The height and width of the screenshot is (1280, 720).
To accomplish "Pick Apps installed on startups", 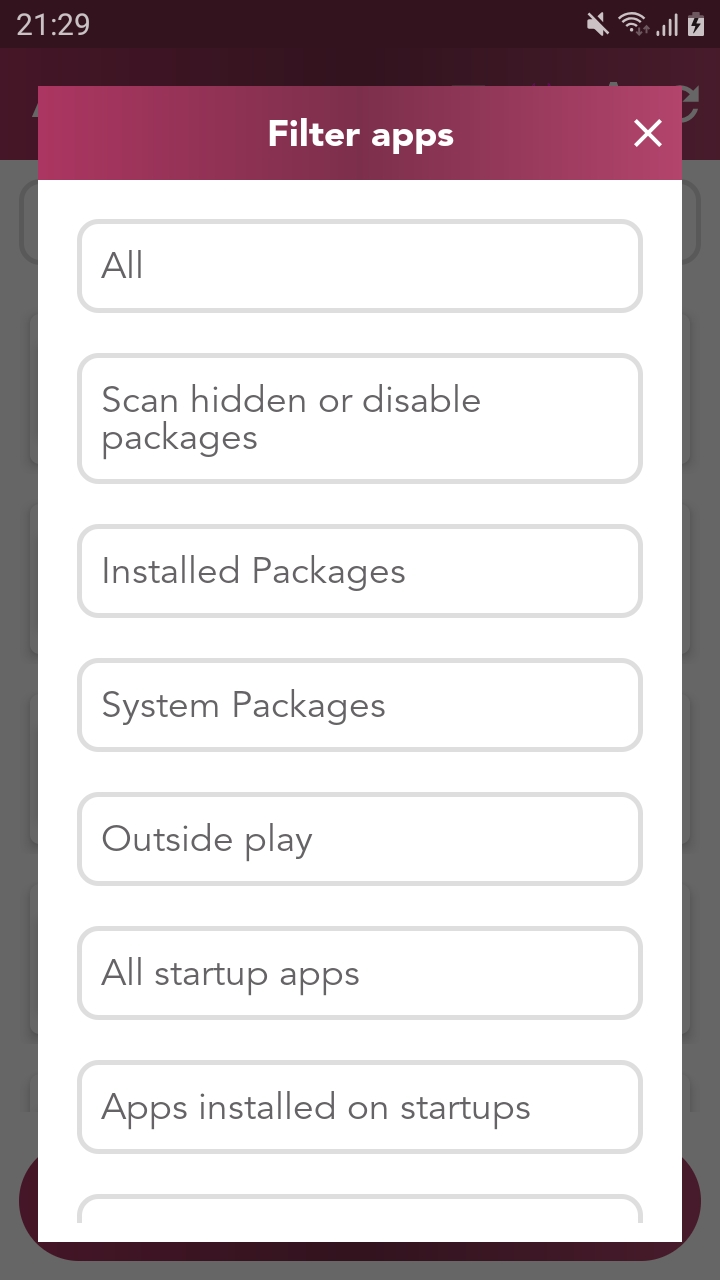I will click(x=360, y=1107).
